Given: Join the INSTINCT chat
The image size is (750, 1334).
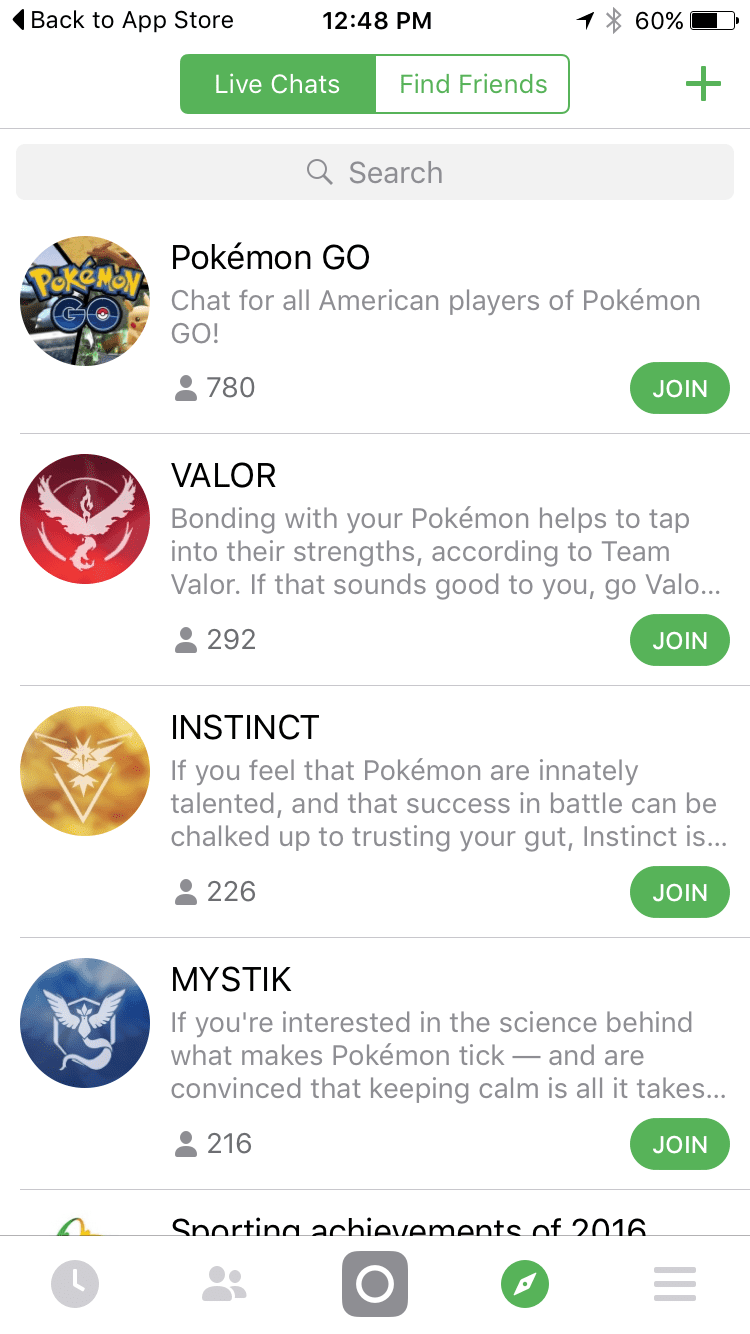Looking at the screenshot, I should tap(680, 892).
